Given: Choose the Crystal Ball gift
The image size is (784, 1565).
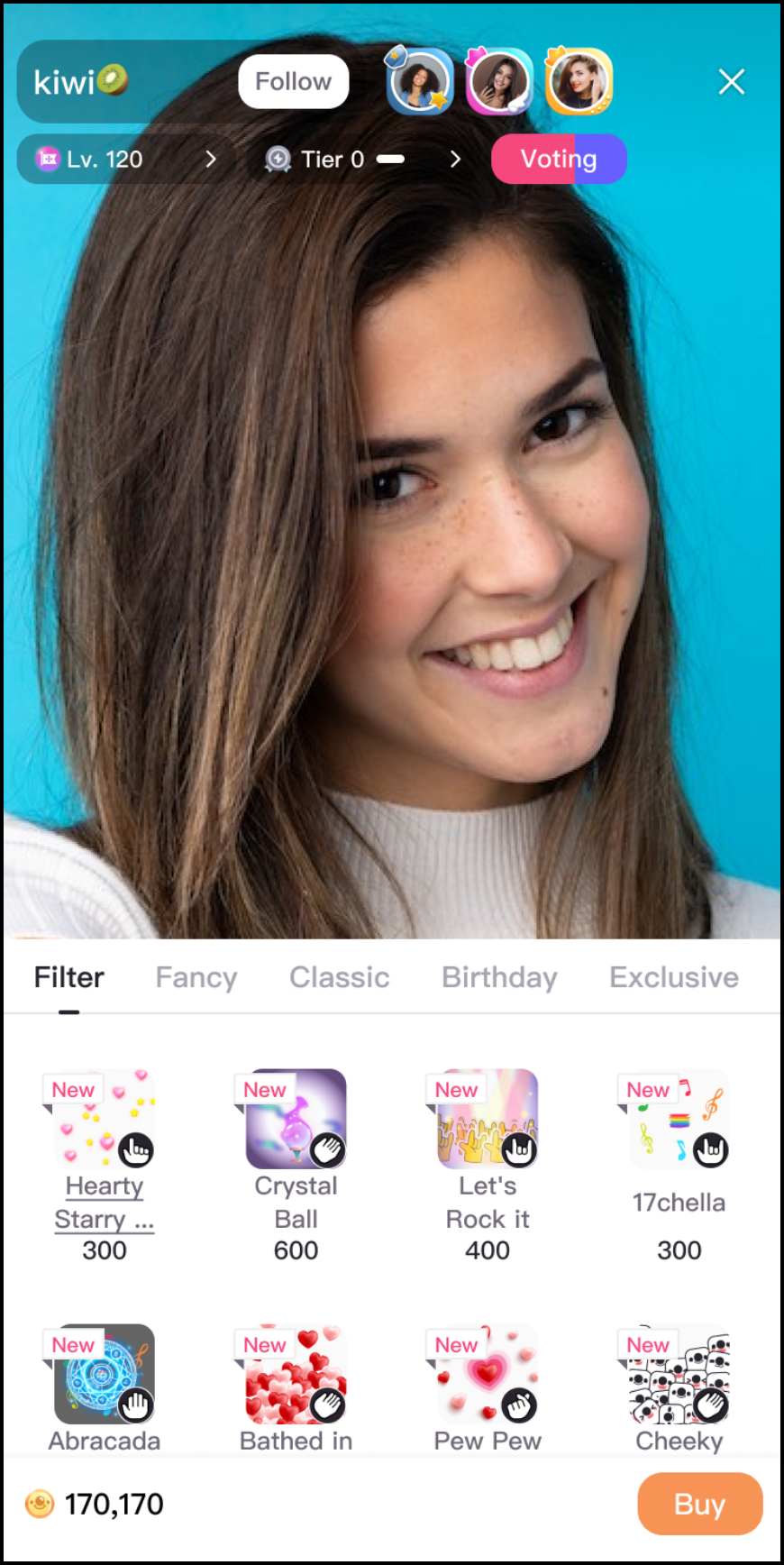Looking at the screenshot, I should click(x=296, y=1120).
